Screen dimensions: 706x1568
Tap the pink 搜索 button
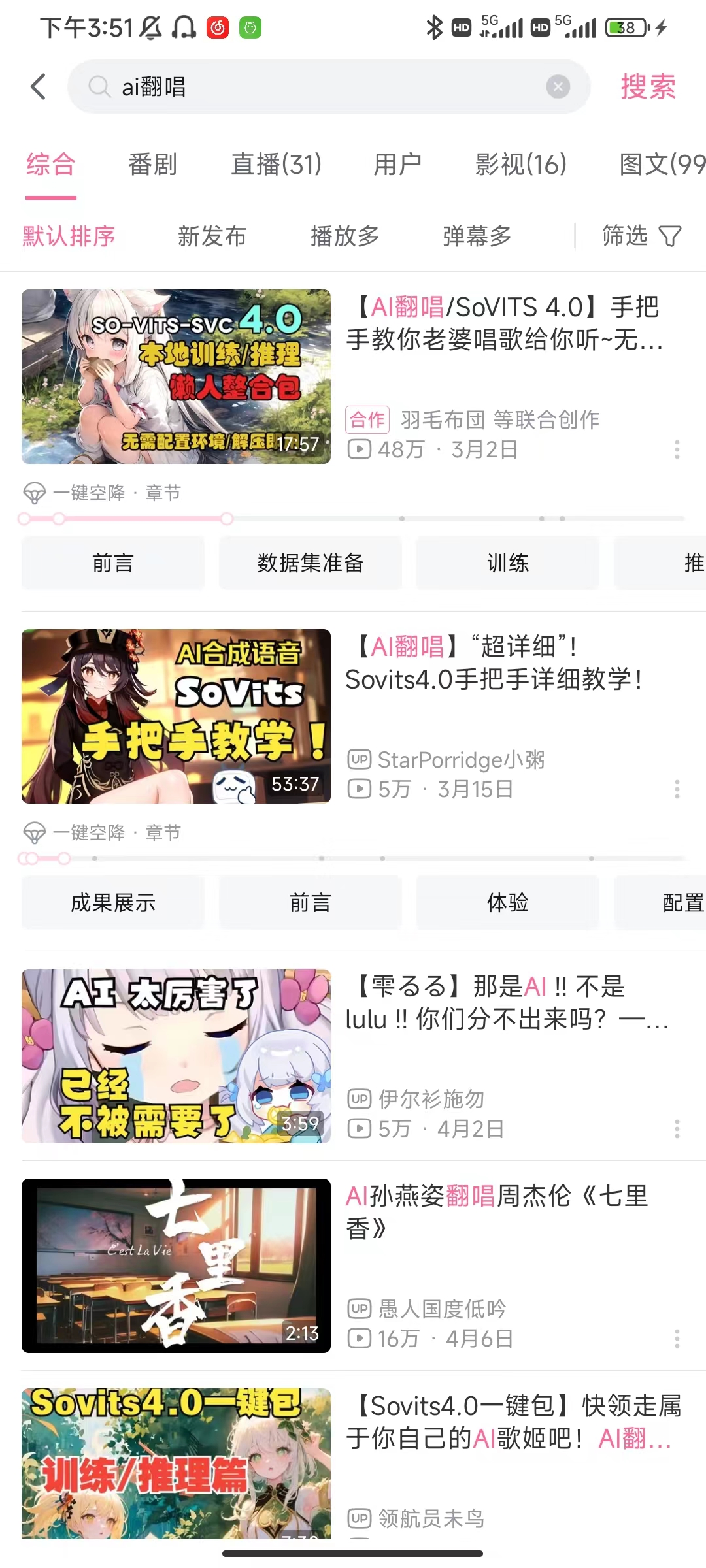648,87
